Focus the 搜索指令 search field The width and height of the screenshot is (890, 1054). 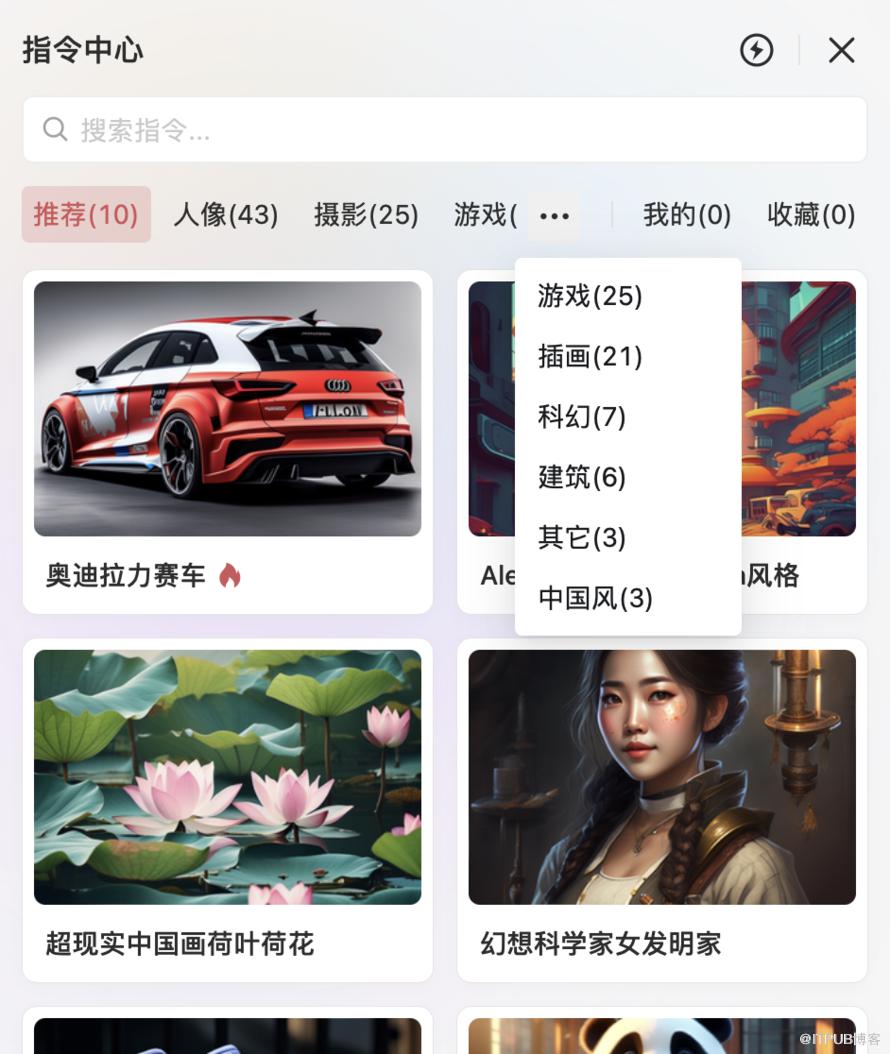(445, 130)
